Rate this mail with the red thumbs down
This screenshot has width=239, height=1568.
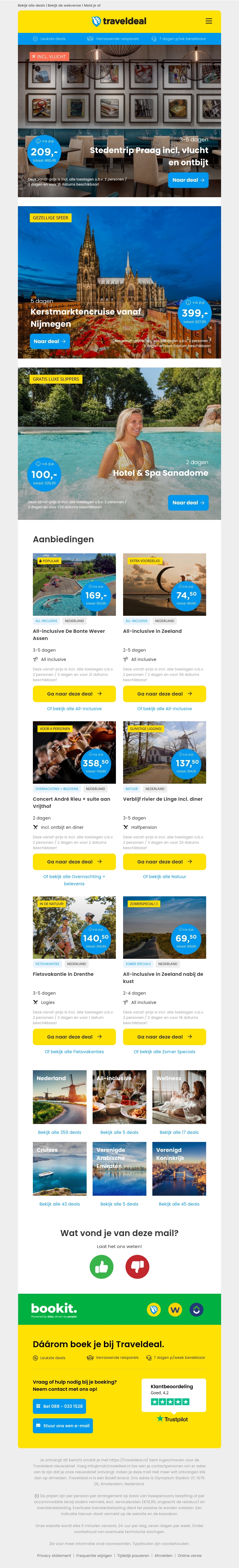(x=137, y=1267)
